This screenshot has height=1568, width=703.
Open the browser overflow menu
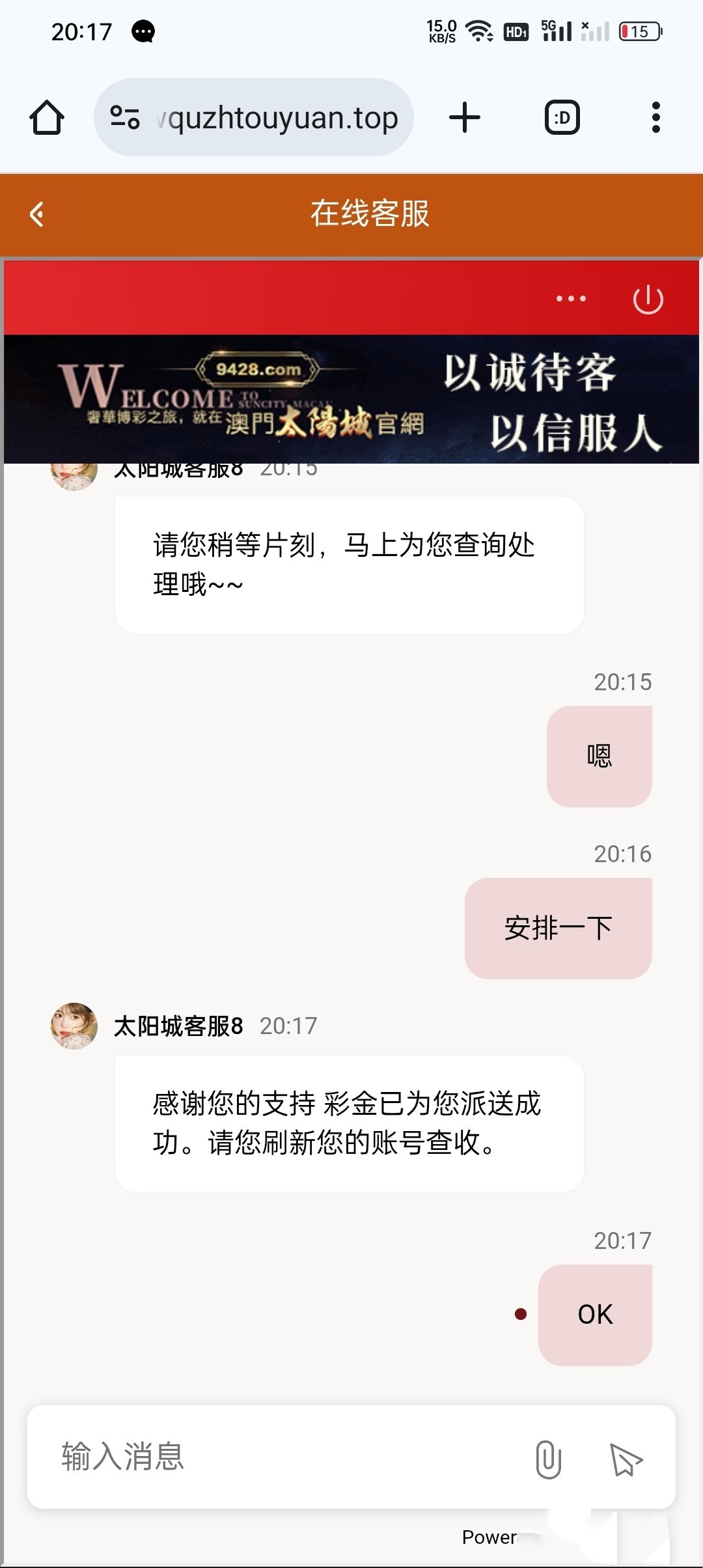655,118
